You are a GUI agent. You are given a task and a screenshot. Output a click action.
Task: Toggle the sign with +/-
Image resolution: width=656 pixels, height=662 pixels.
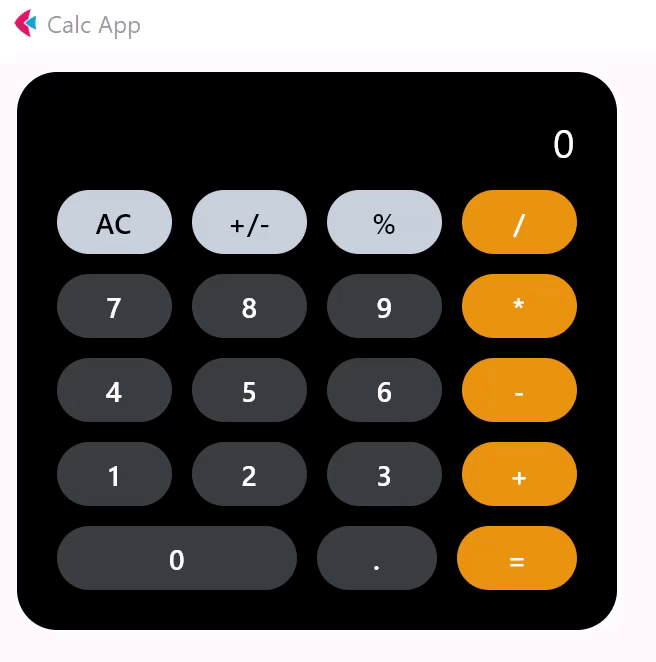coord(249,222)
